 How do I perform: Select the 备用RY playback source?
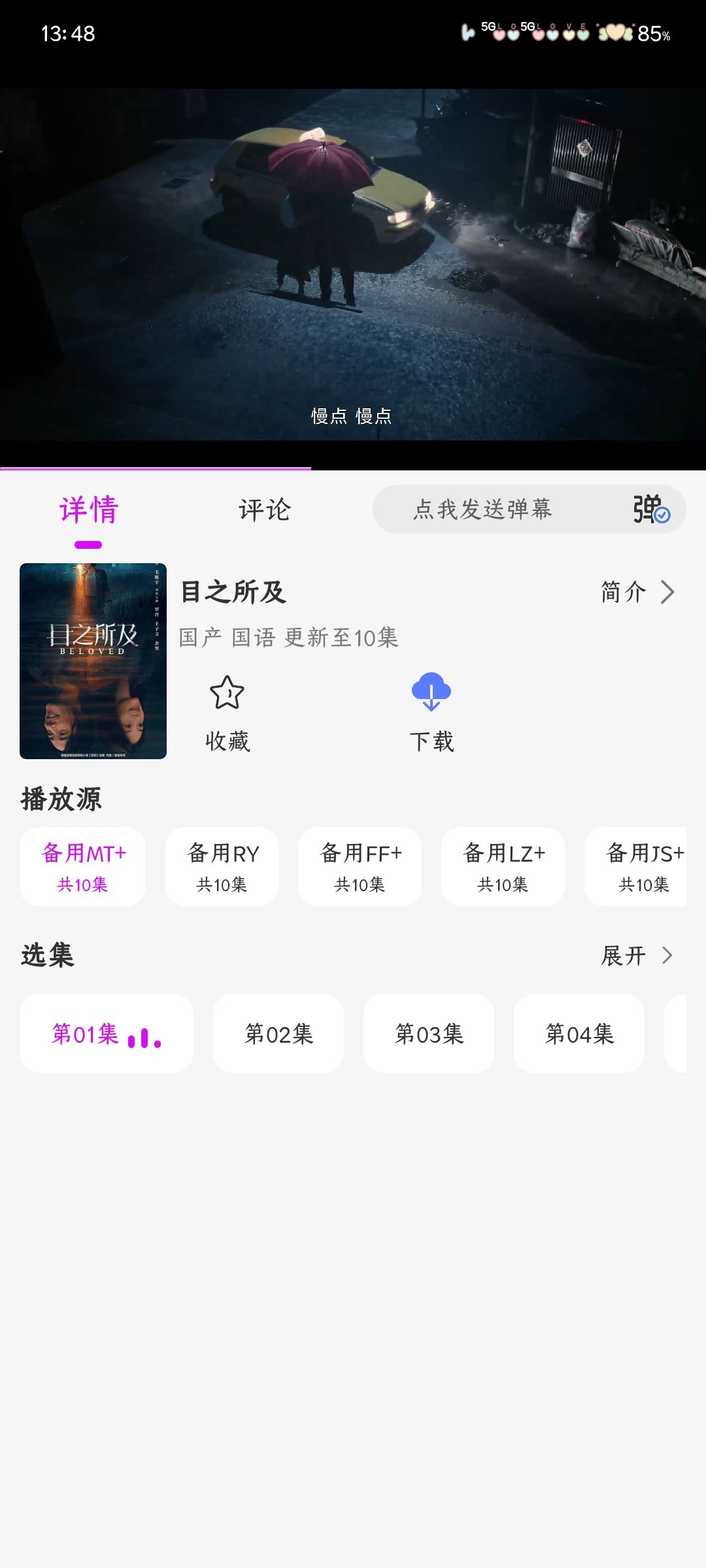222,867
